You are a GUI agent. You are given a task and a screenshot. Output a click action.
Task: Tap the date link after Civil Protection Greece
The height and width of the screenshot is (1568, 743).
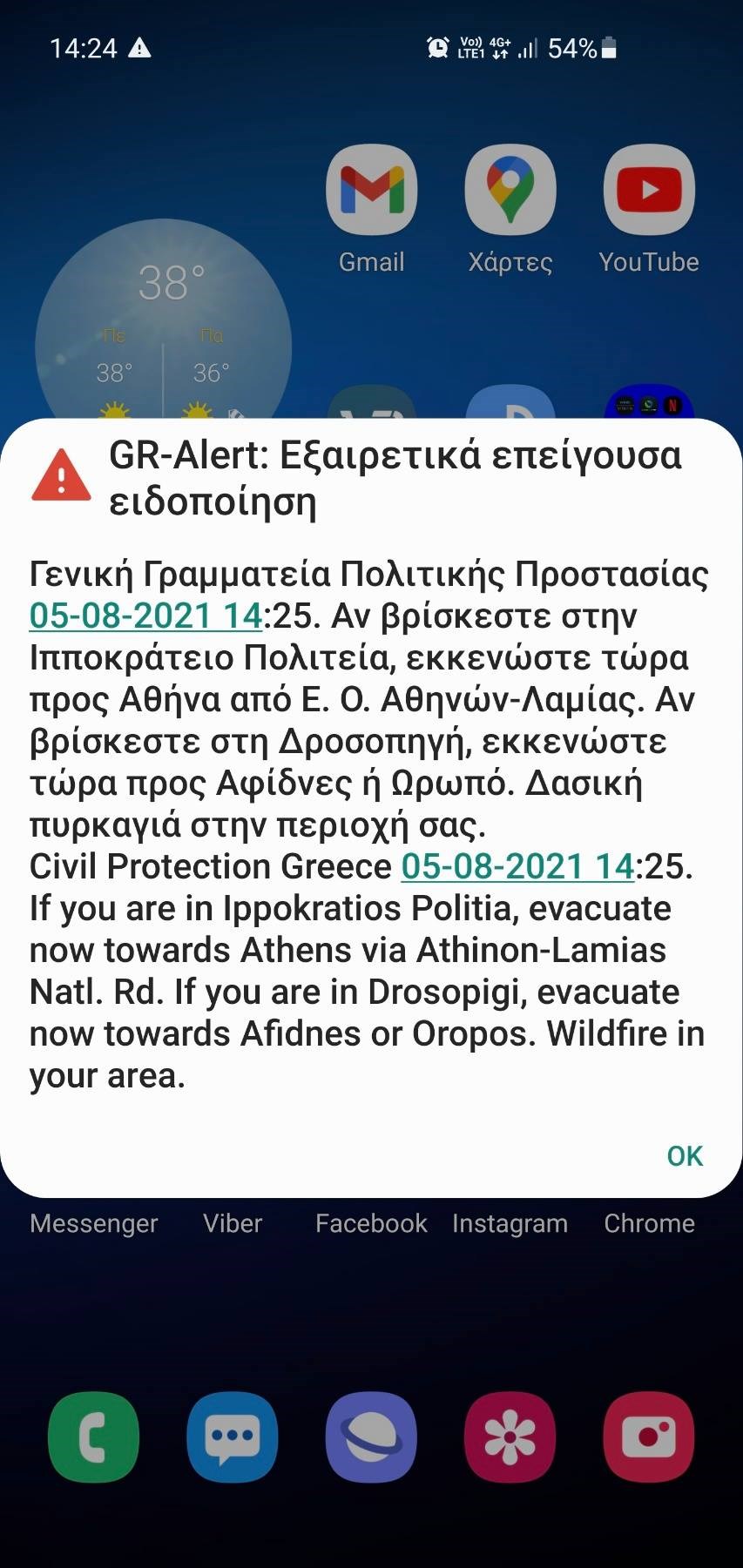coord(517,866)
